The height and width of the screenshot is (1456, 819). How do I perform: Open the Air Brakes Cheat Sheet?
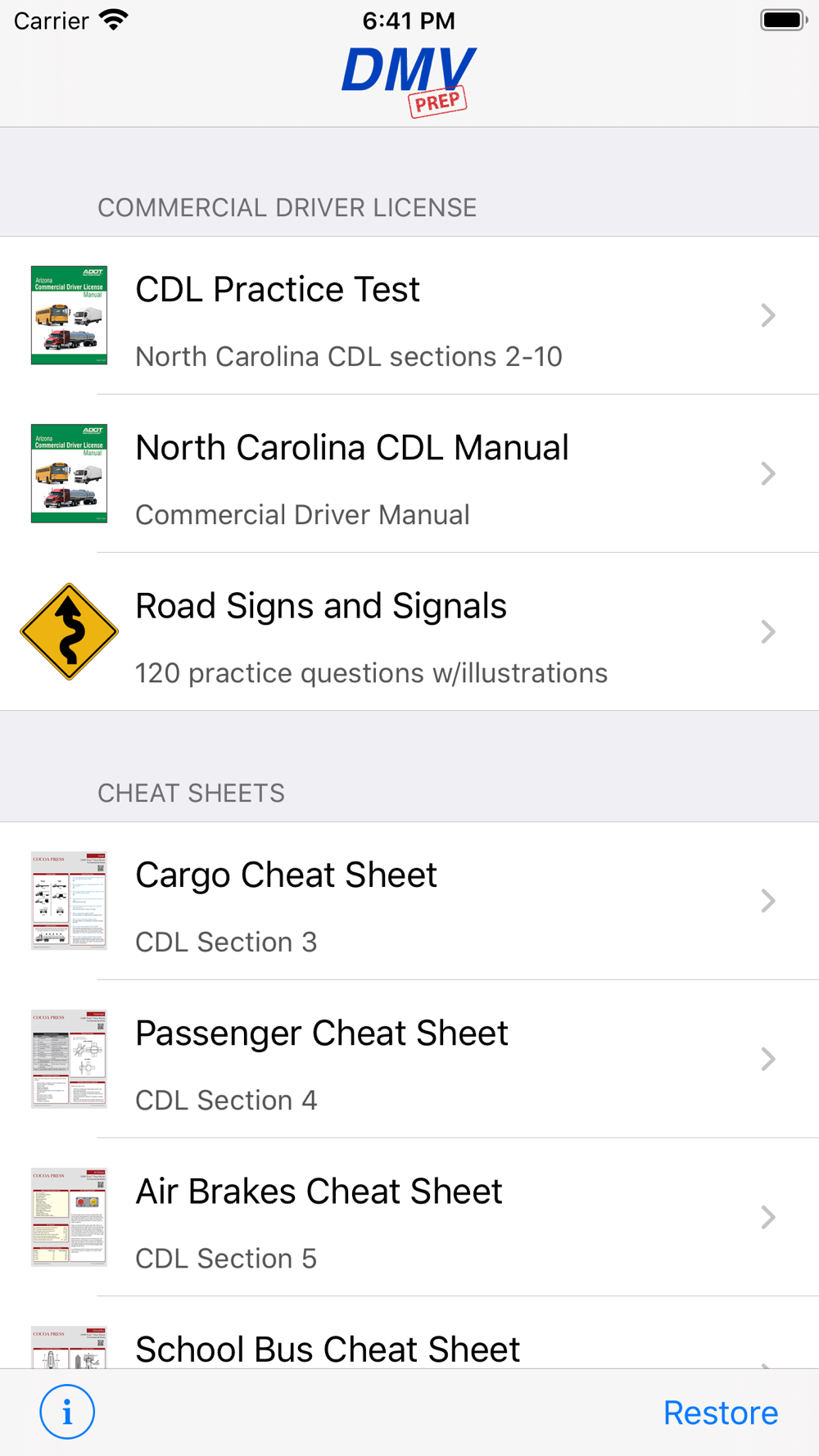coord(409,1217)
